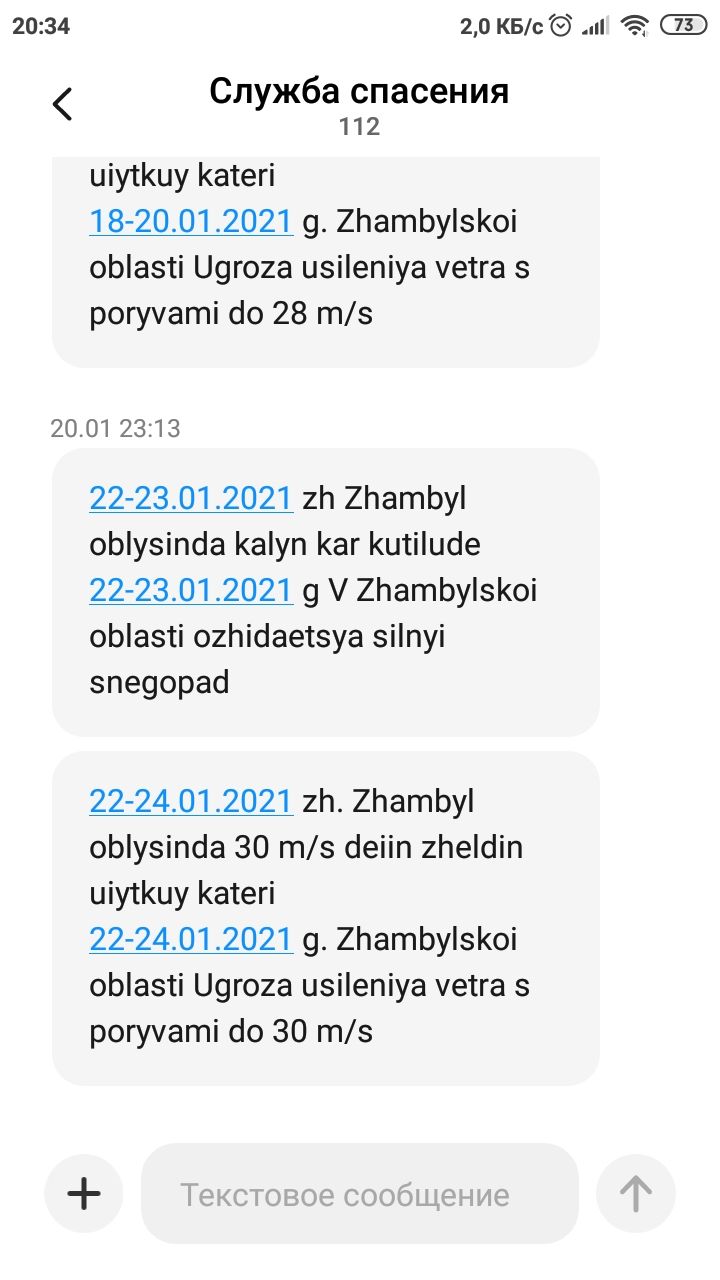720x1280 pixels.
Task: Open the 22-23.01.2021 link before kalyn kar
Action: point(191,498)
